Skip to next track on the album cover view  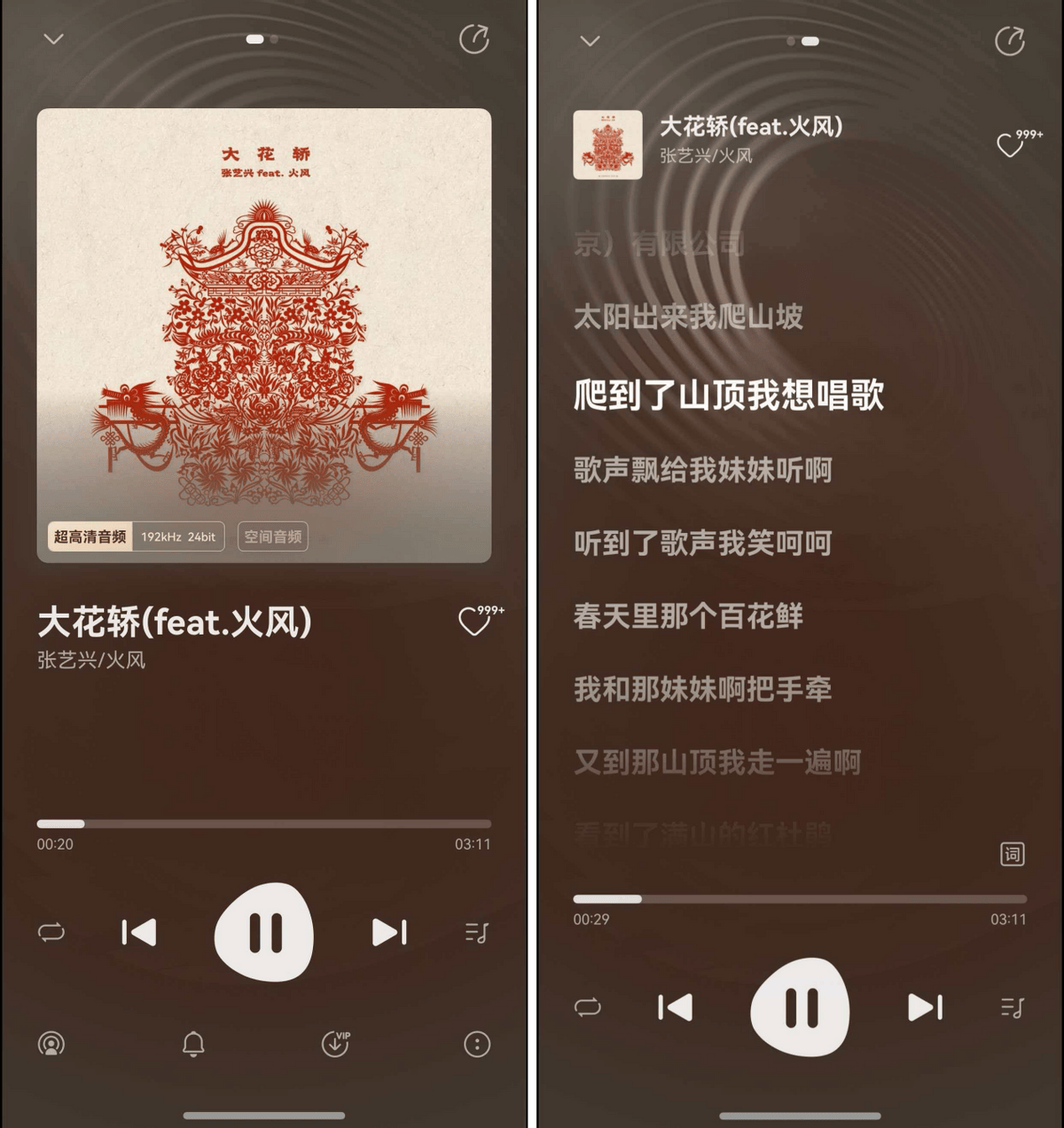point(388,932)
